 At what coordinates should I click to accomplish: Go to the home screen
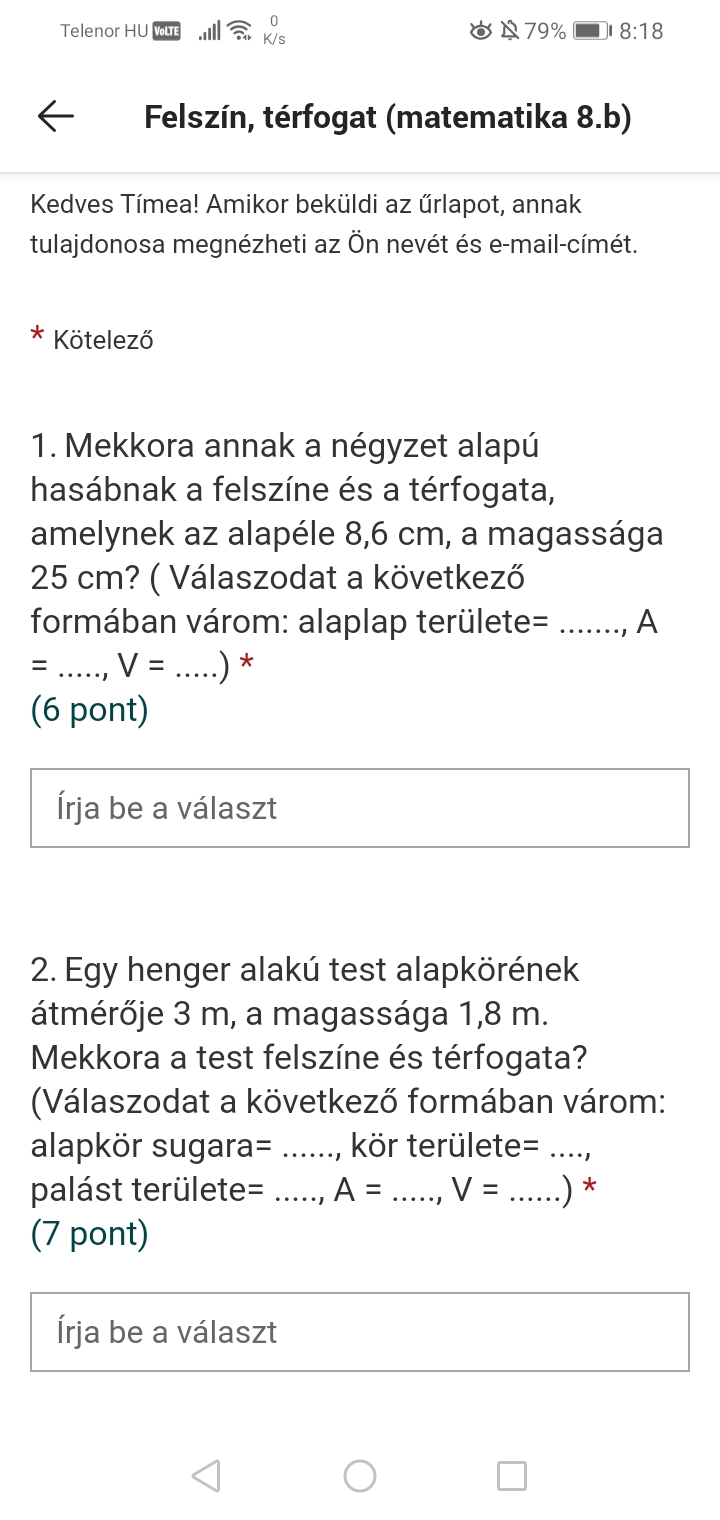tap(360, 1475)
